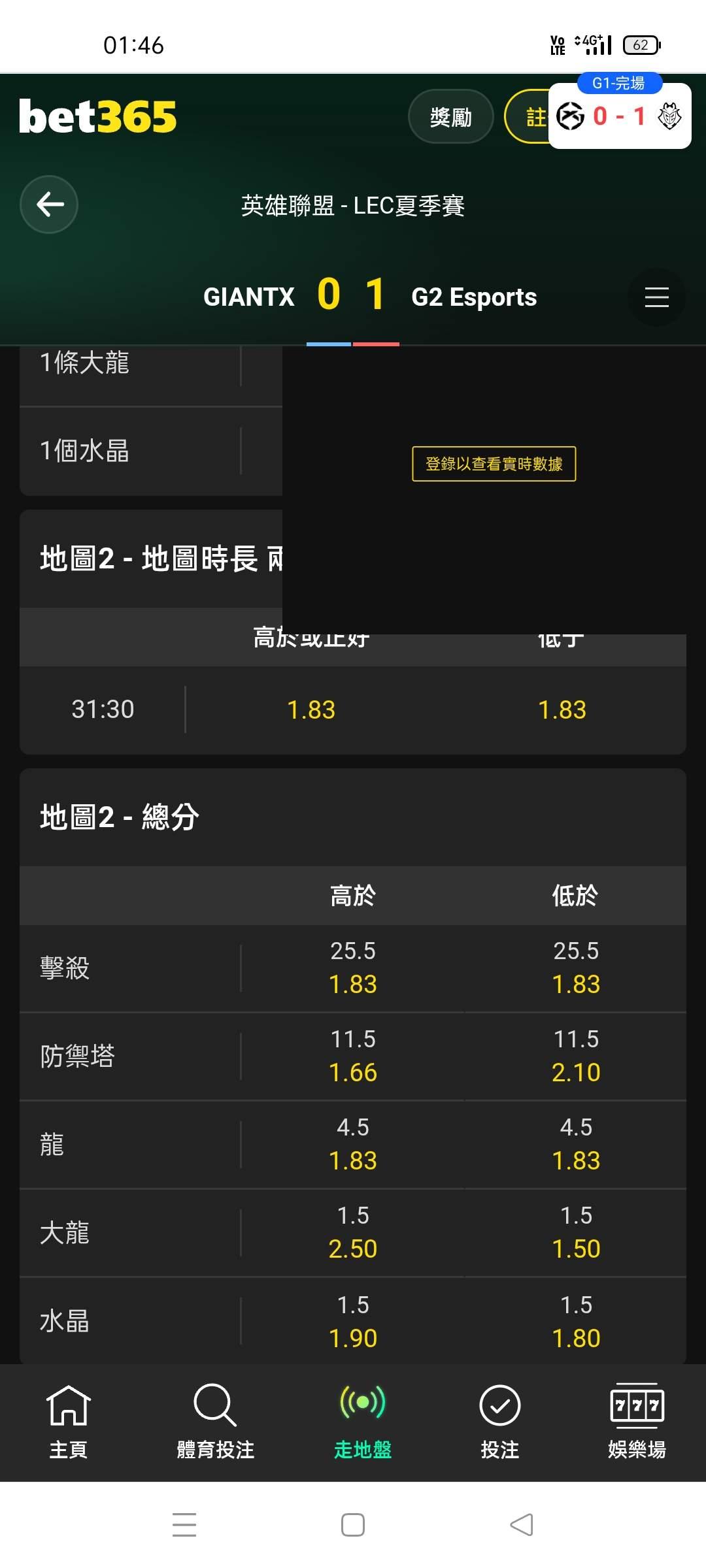
Task: Open the 獎勵 rewards button
Action: (x=451, y=117)
